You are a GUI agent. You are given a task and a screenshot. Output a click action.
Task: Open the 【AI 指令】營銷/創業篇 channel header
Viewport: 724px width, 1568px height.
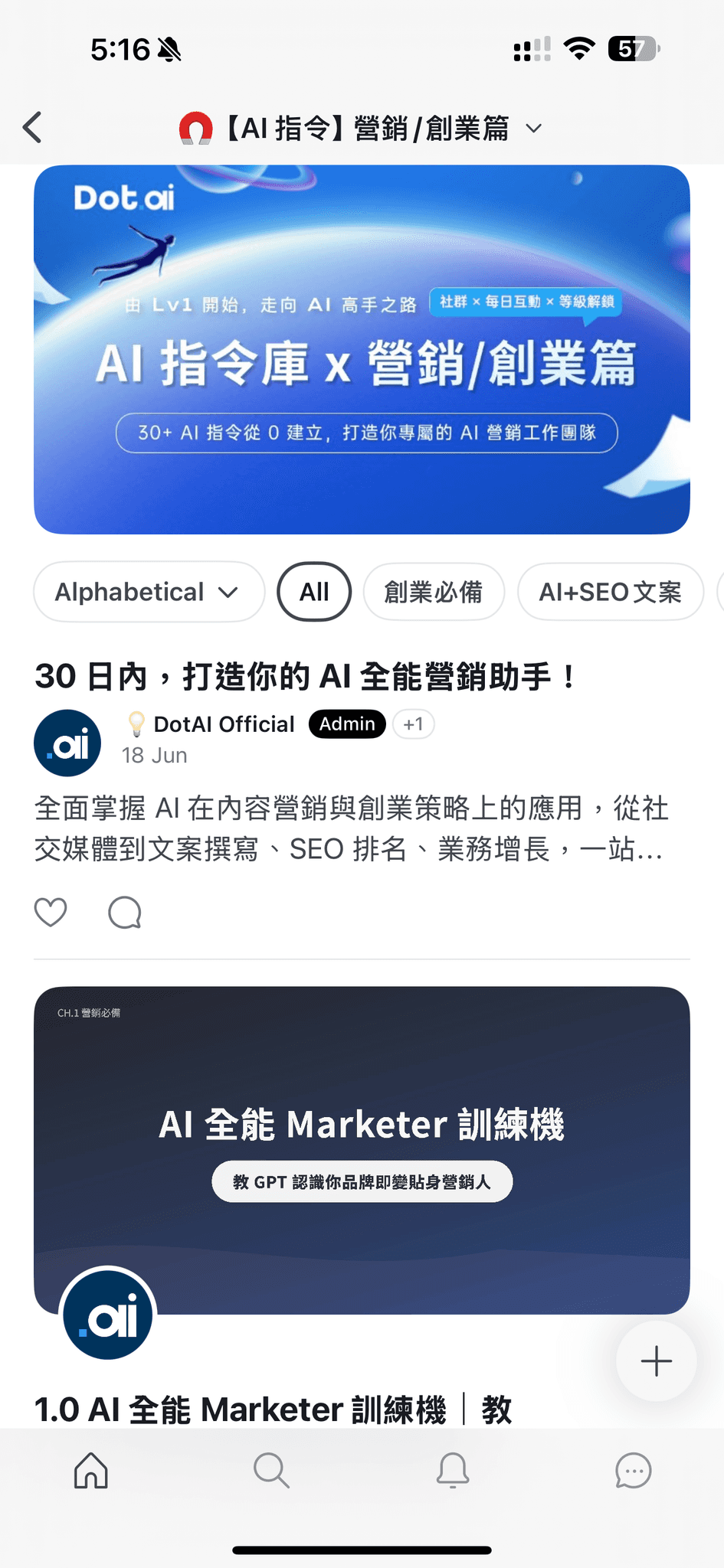[366, 127]
